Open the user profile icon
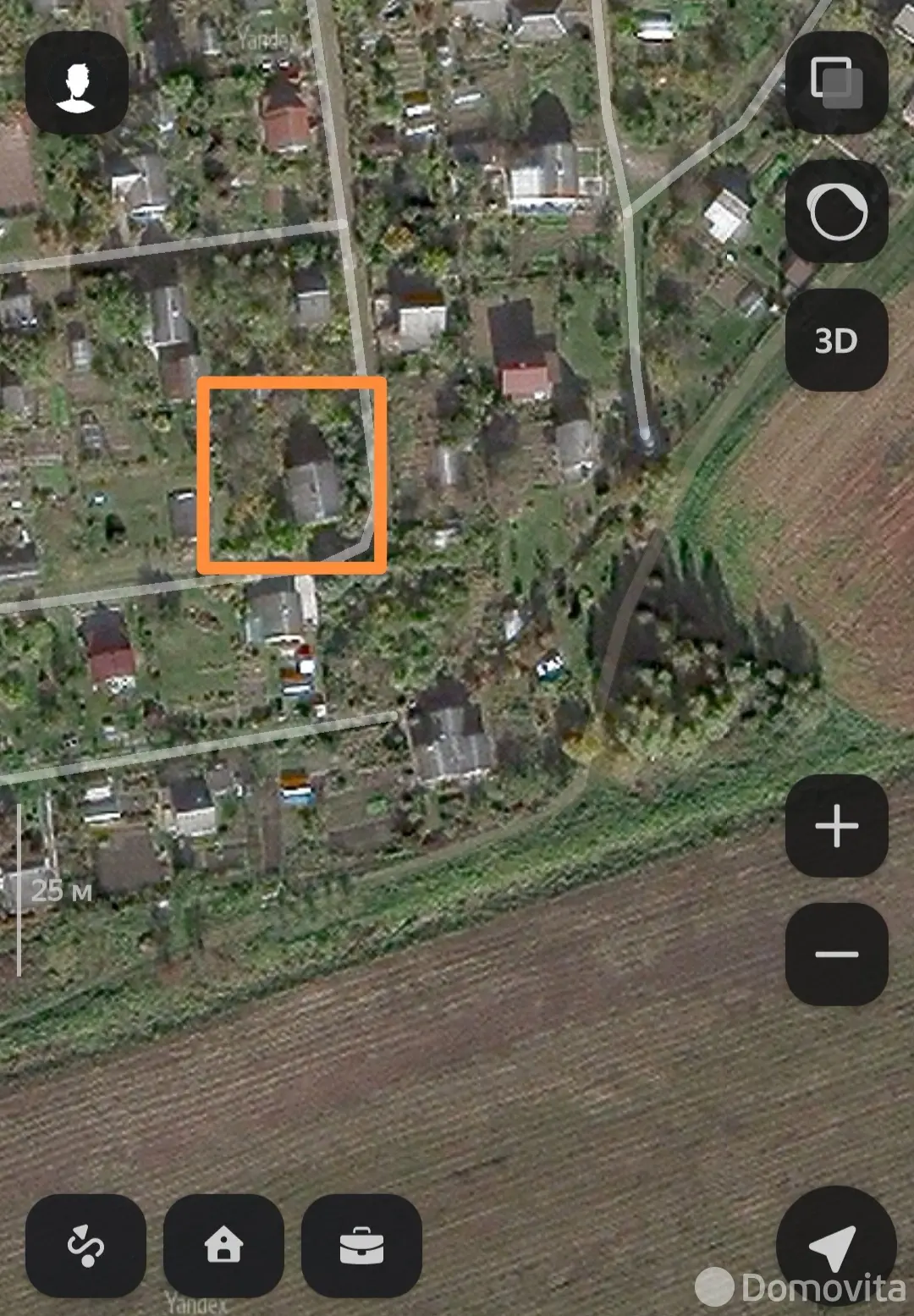The width and height of the screenshot is (914, 1316). pos(77,84)
